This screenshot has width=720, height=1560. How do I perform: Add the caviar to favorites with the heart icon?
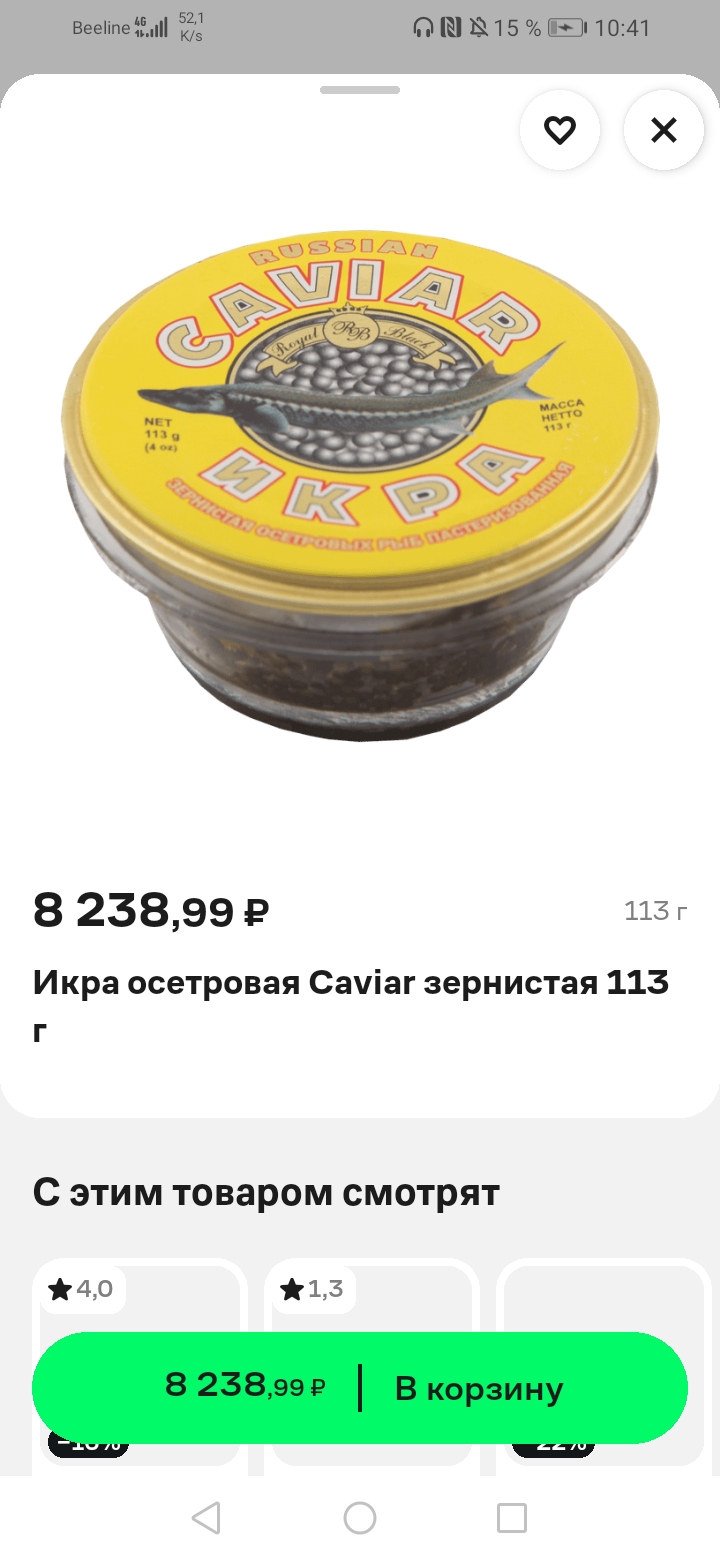[559, 130]
